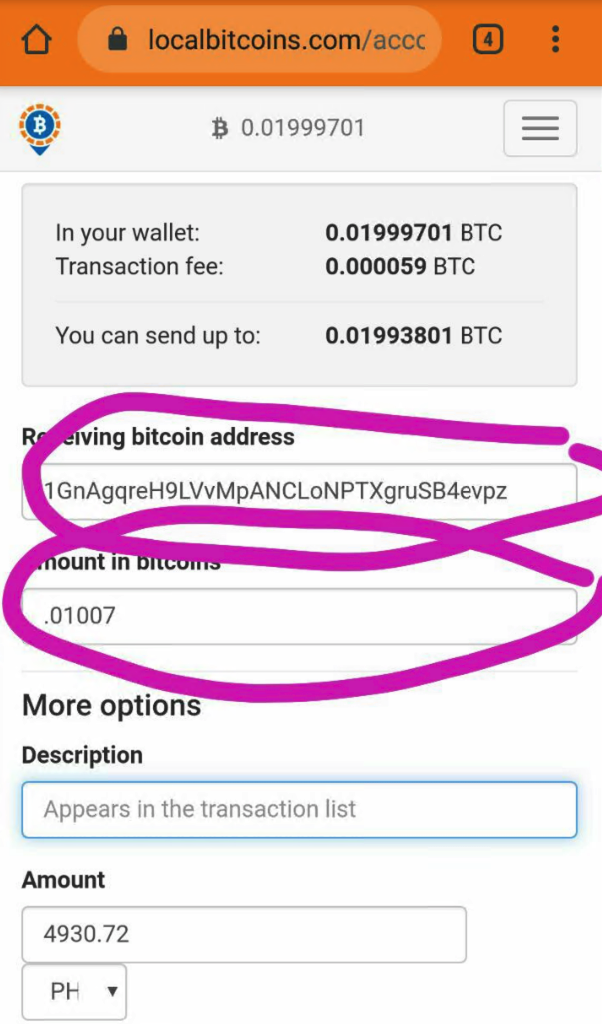This screenshot has width=602, height=1024.
Task: Edit the fiat Amount field 4930.72
Action: point(244,934)
